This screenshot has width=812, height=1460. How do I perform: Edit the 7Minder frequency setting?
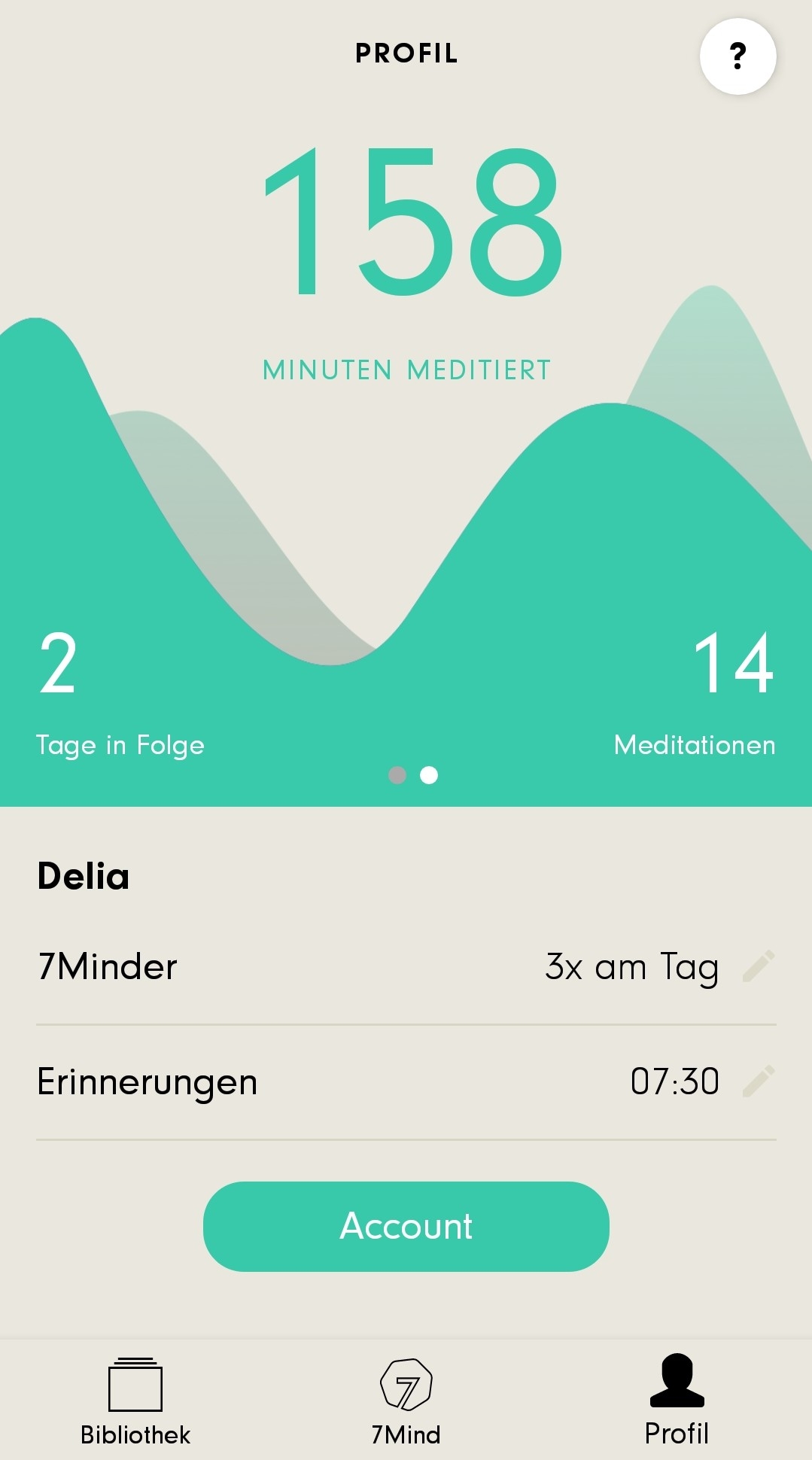(x=759, y=966)
